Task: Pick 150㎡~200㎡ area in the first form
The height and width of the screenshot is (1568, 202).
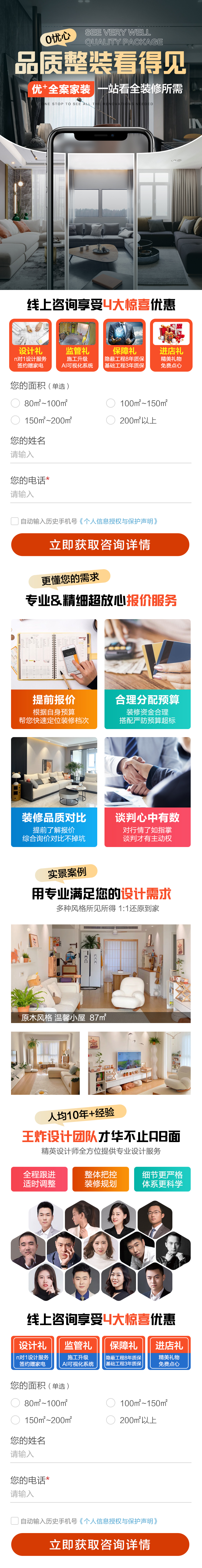Action: (x=15, y=420)
